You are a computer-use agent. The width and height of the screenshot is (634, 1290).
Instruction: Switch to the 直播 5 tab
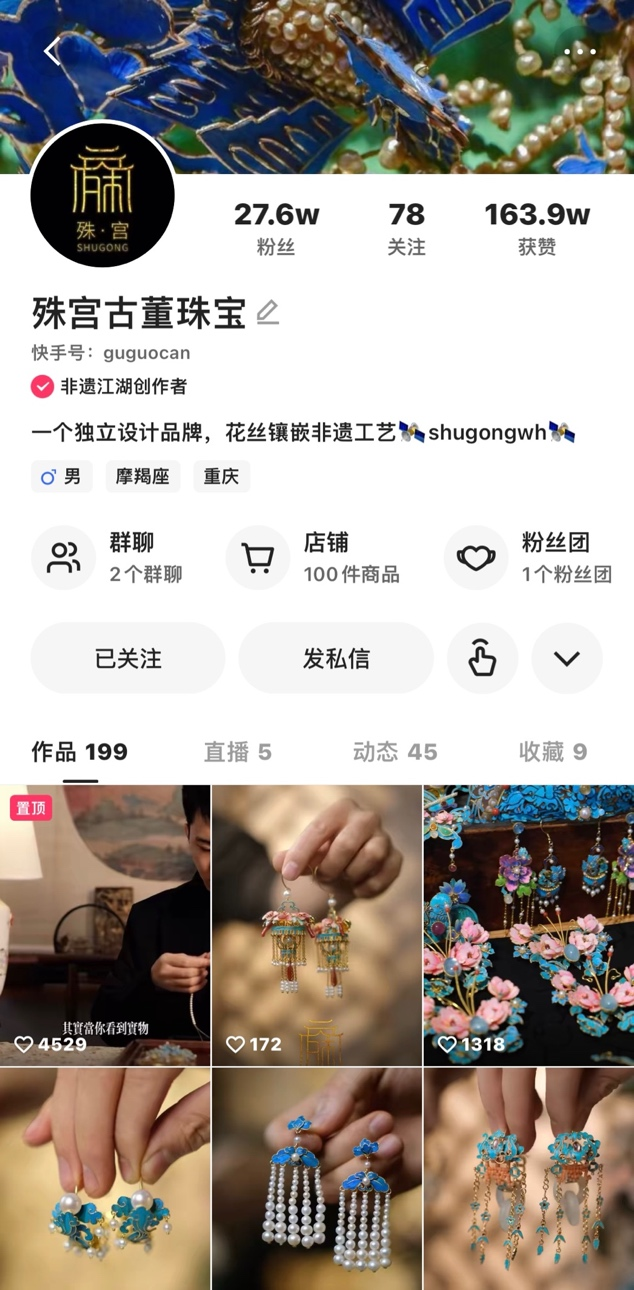coord(238,752)
